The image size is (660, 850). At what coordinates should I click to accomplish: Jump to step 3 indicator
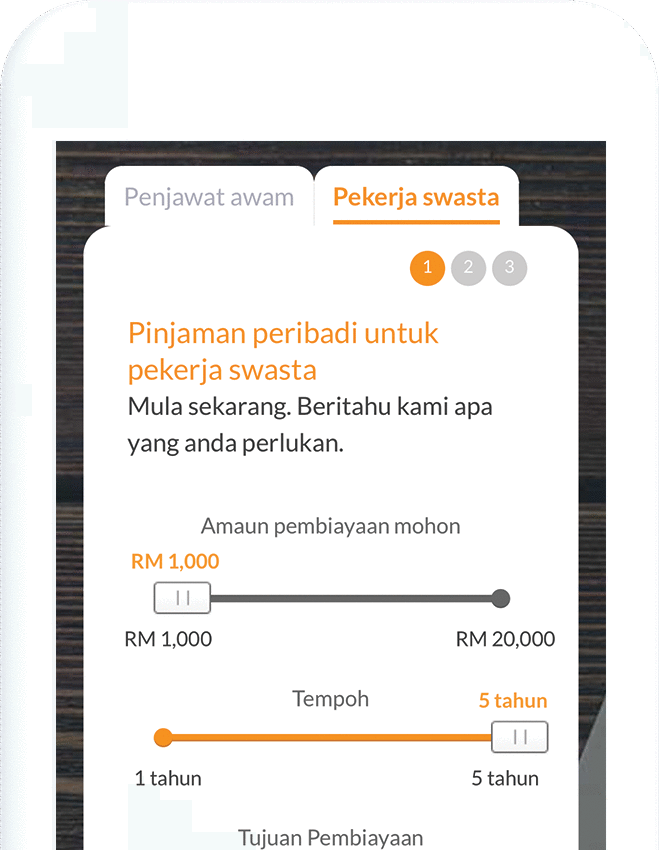509,267
